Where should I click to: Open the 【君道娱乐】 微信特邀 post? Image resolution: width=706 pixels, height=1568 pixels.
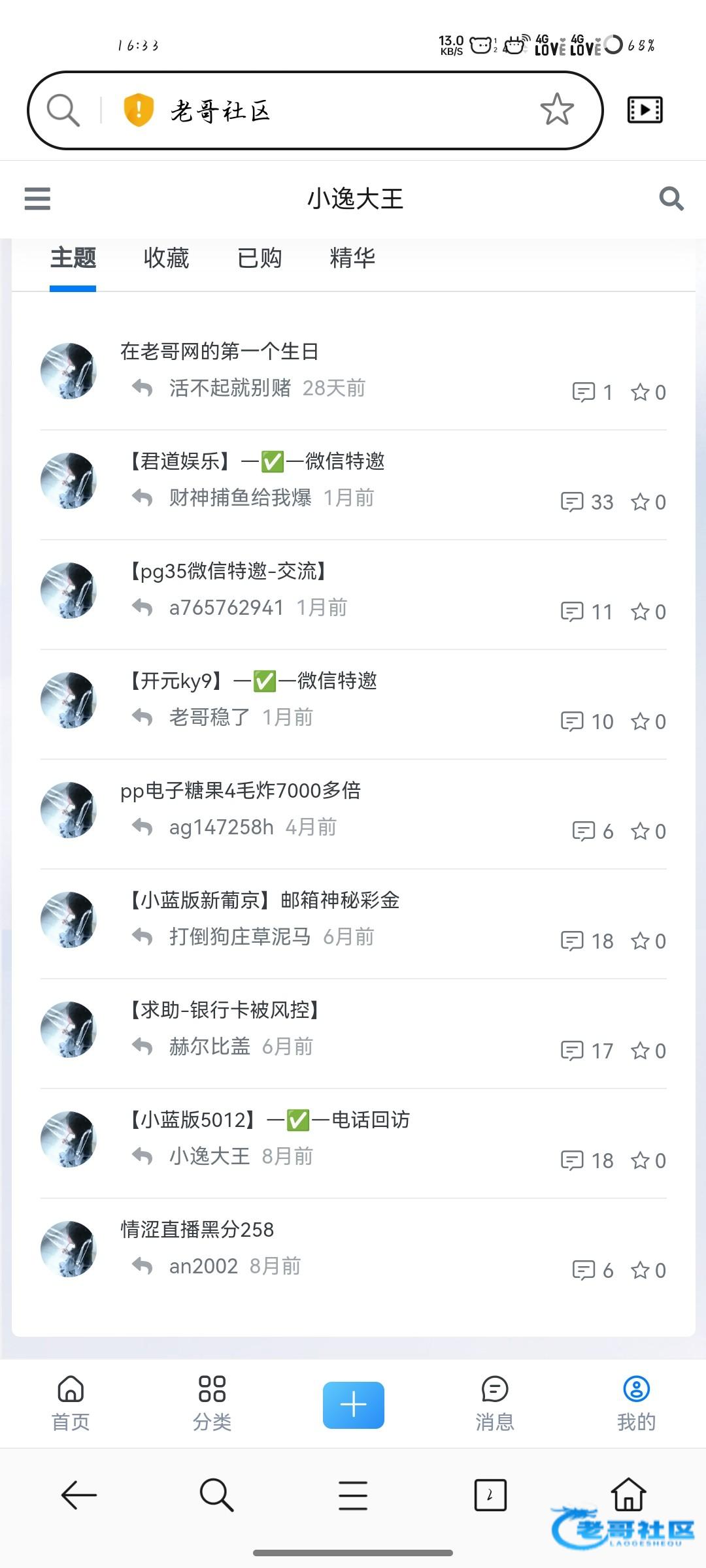pos(255,461)
